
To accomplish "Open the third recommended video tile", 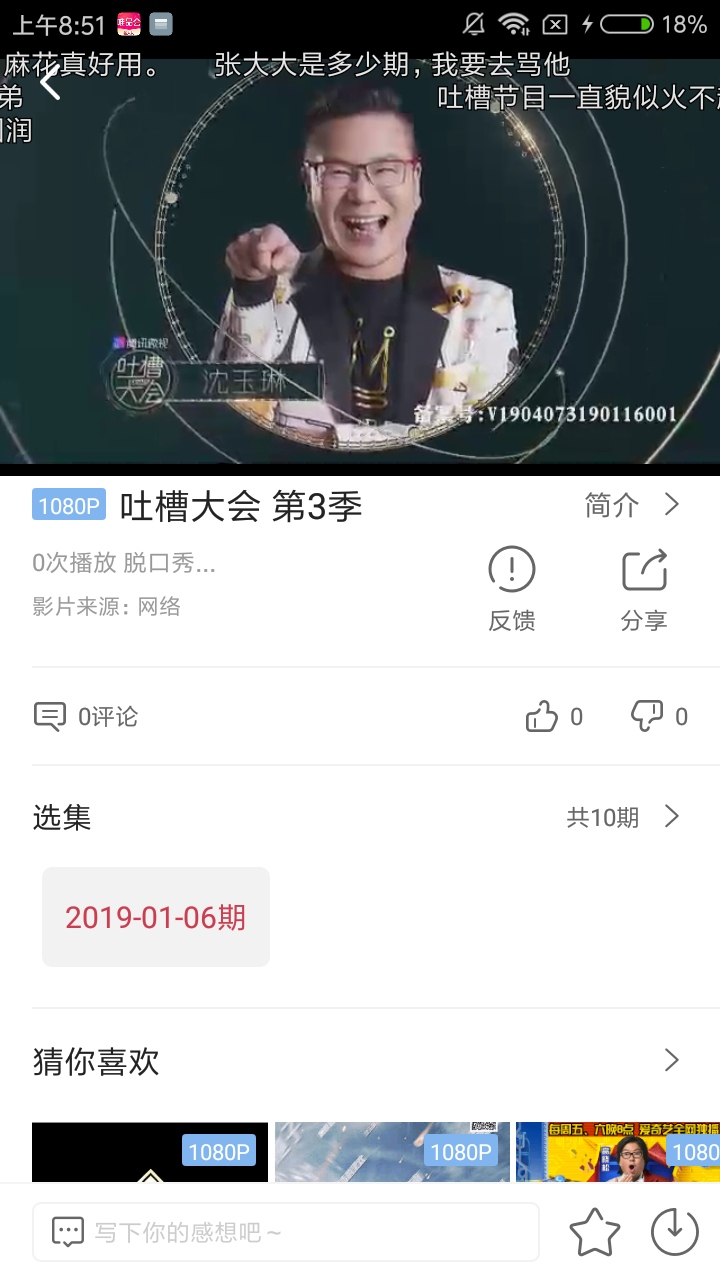I will (618, 1152).
